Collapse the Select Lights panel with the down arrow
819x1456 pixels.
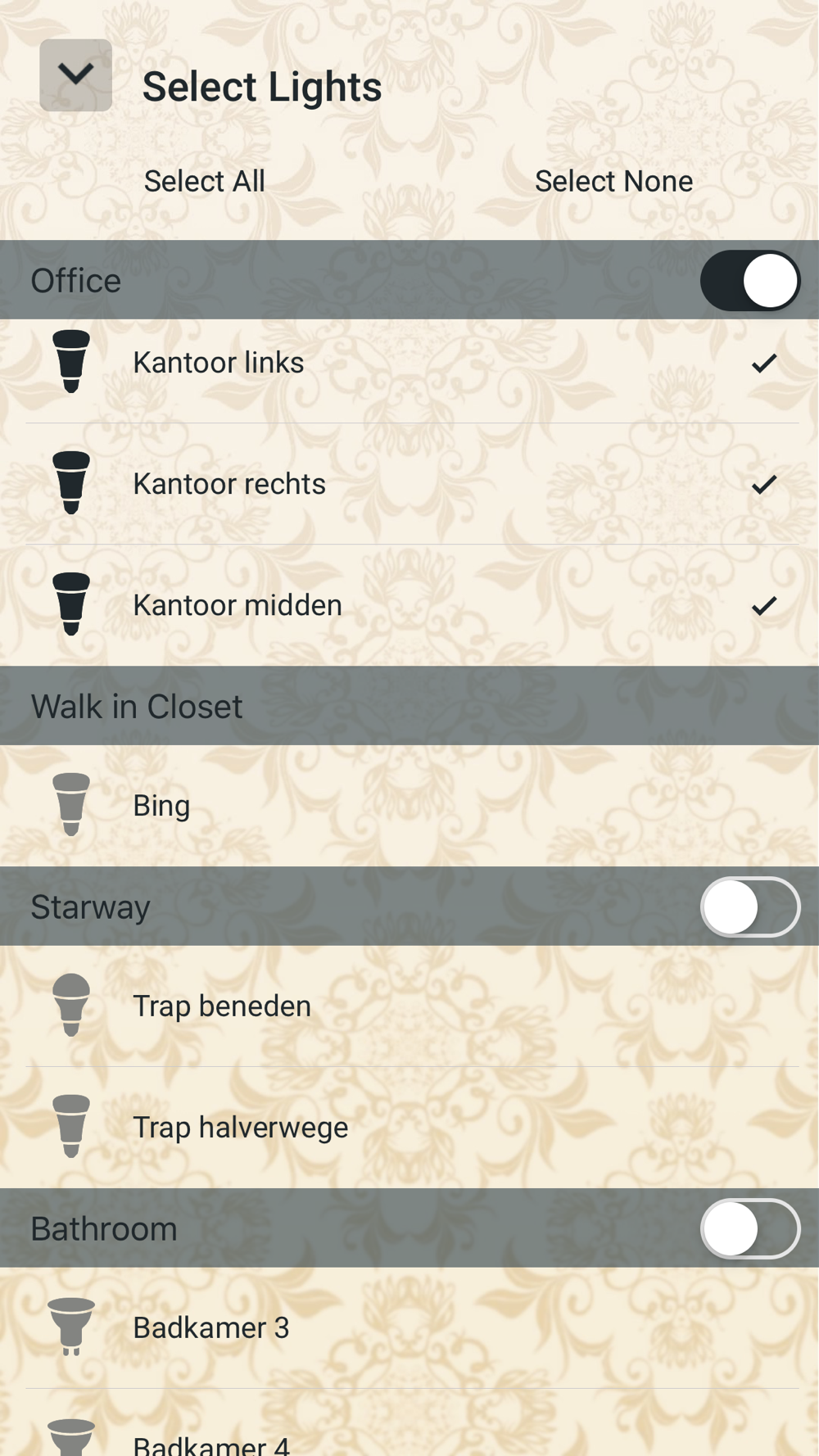[x=75, y=75]
